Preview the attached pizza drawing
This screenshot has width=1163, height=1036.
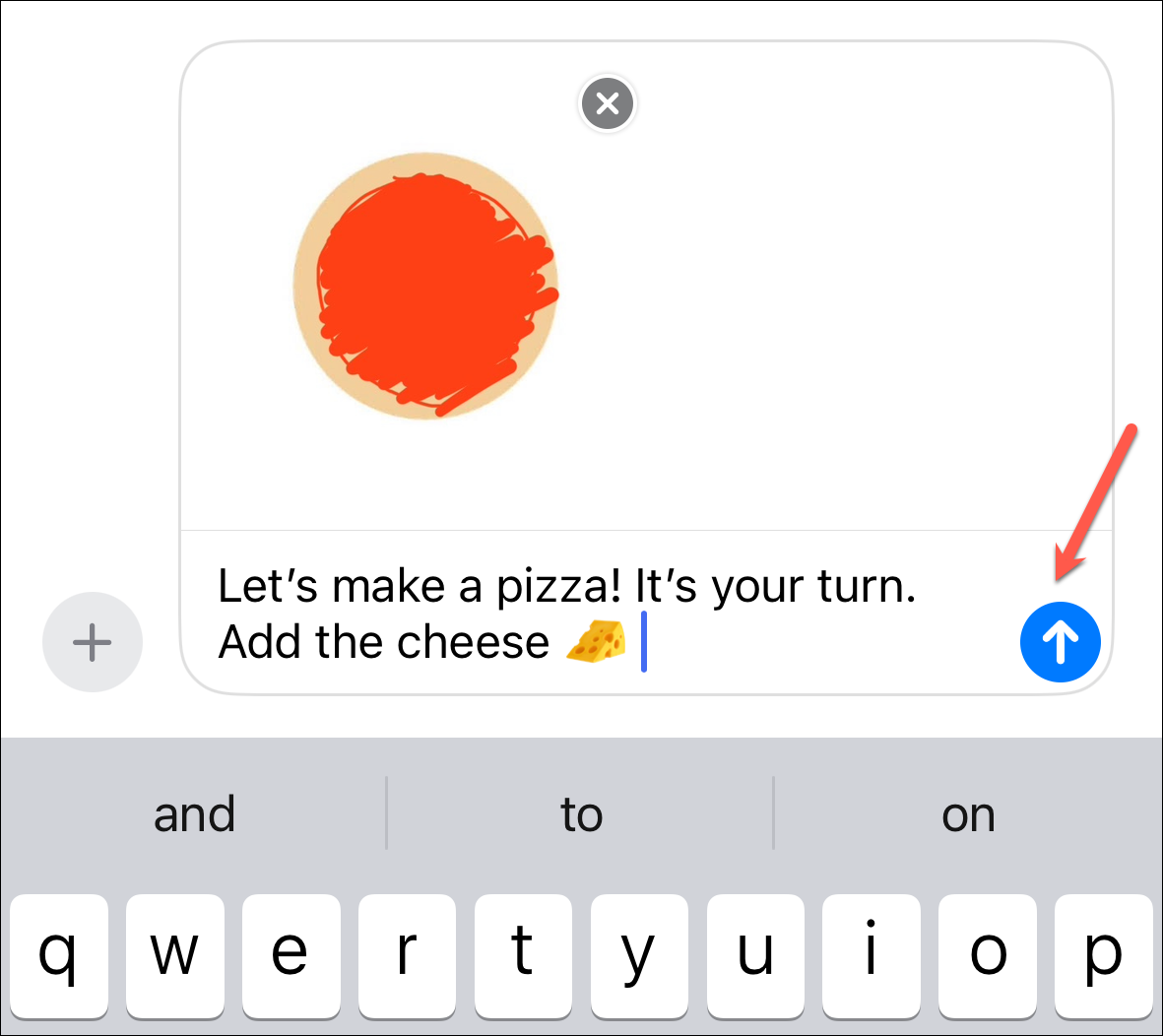point(425,286)
